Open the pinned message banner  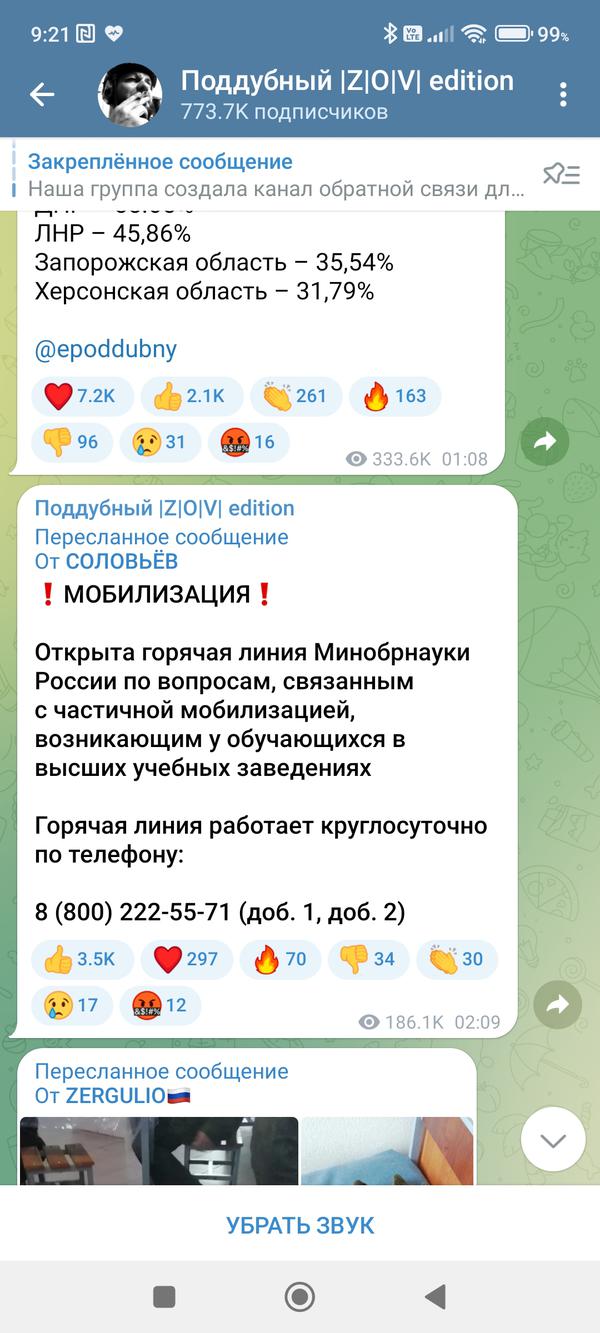(275, 175)
